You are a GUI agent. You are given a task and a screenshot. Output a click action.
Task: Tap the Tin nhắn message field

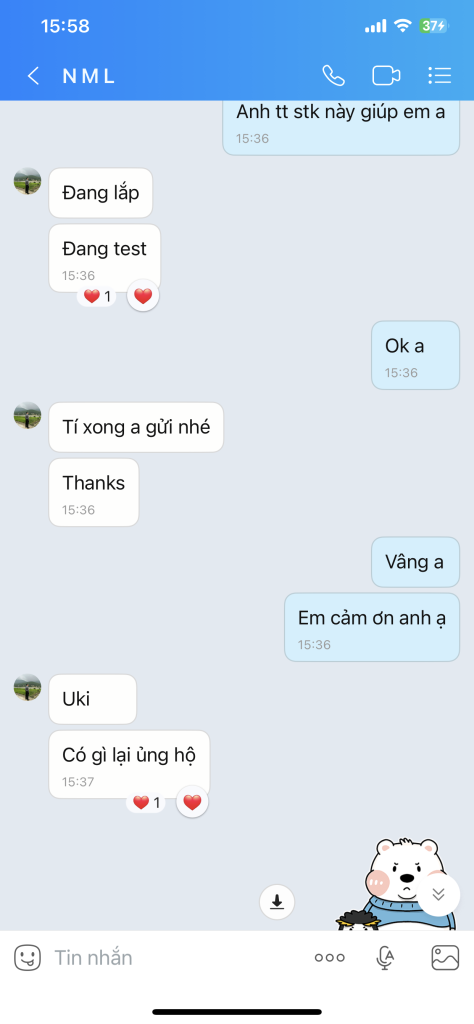[x=176, y=957]
